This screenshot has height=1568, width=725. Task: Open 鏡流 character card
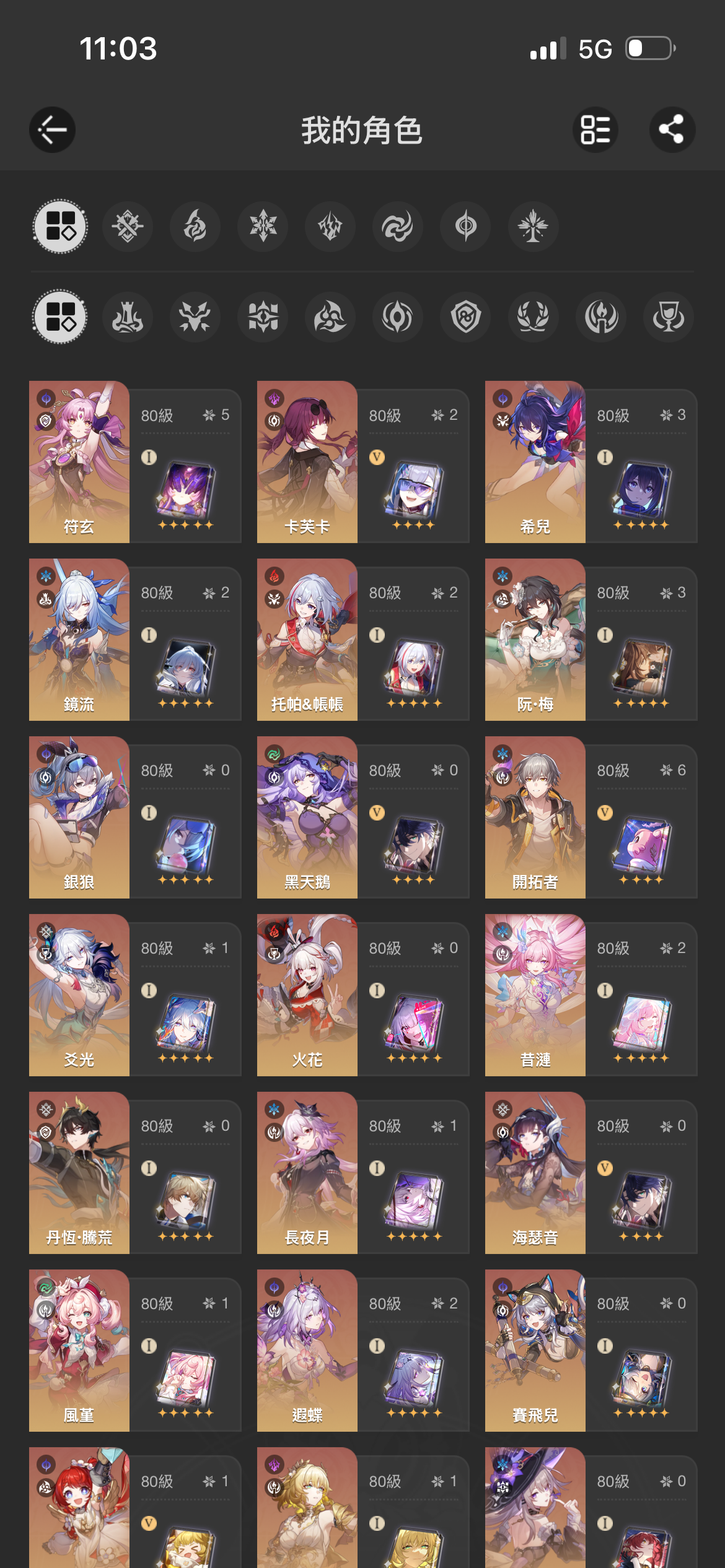[134, 640]
